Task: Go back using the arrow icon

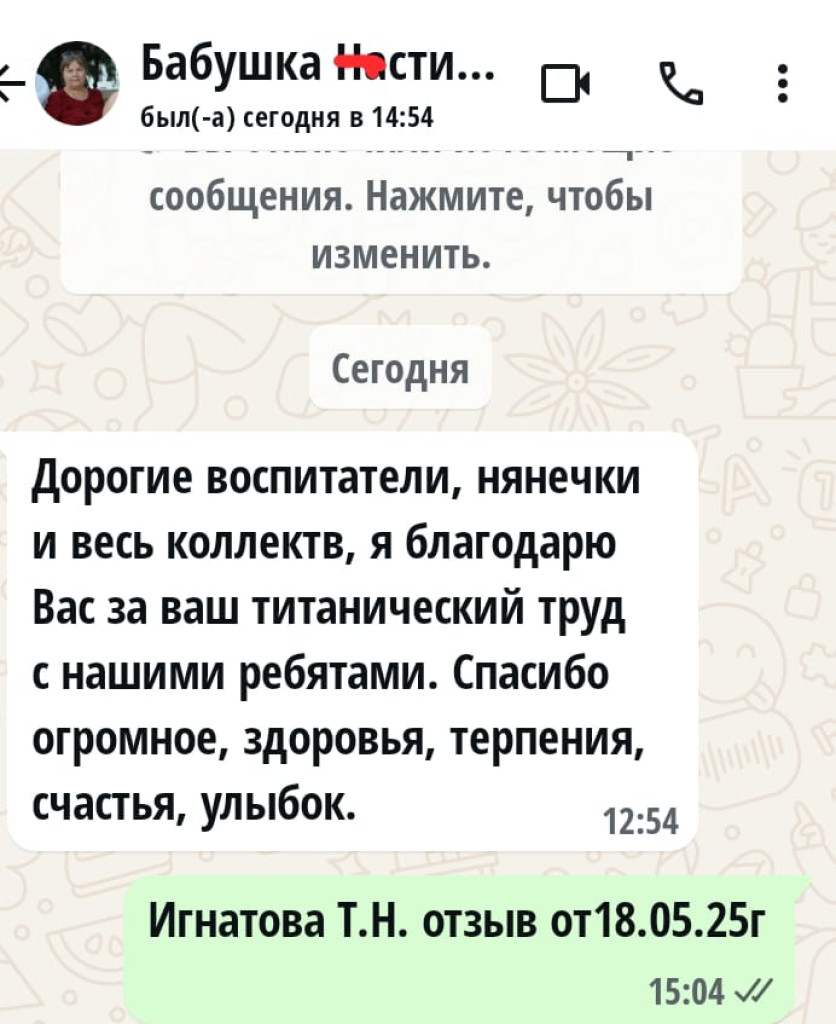Action: tap(12, 84)
